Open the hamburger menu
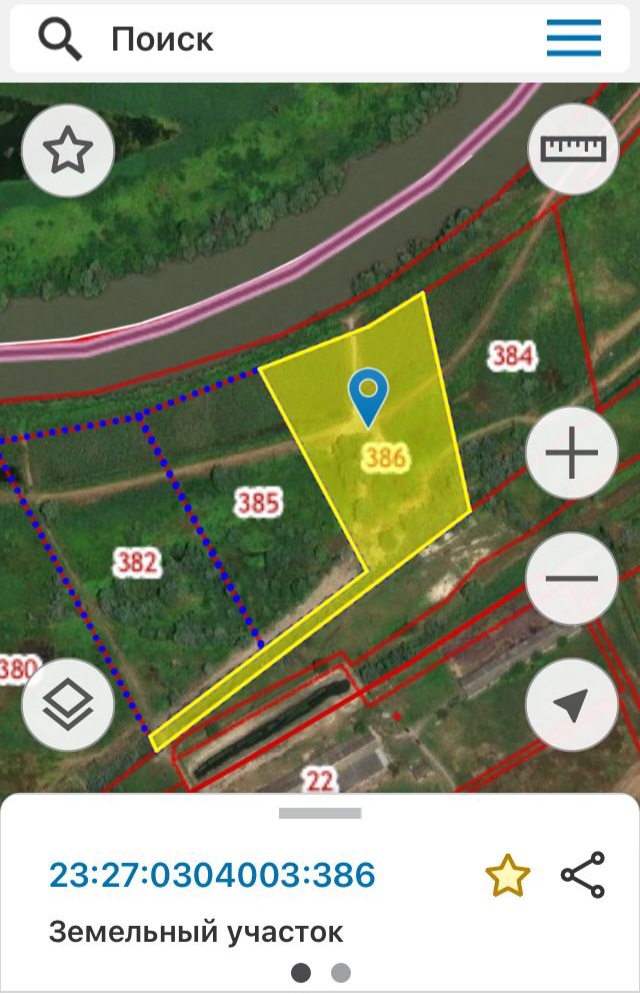 (574, 39)
